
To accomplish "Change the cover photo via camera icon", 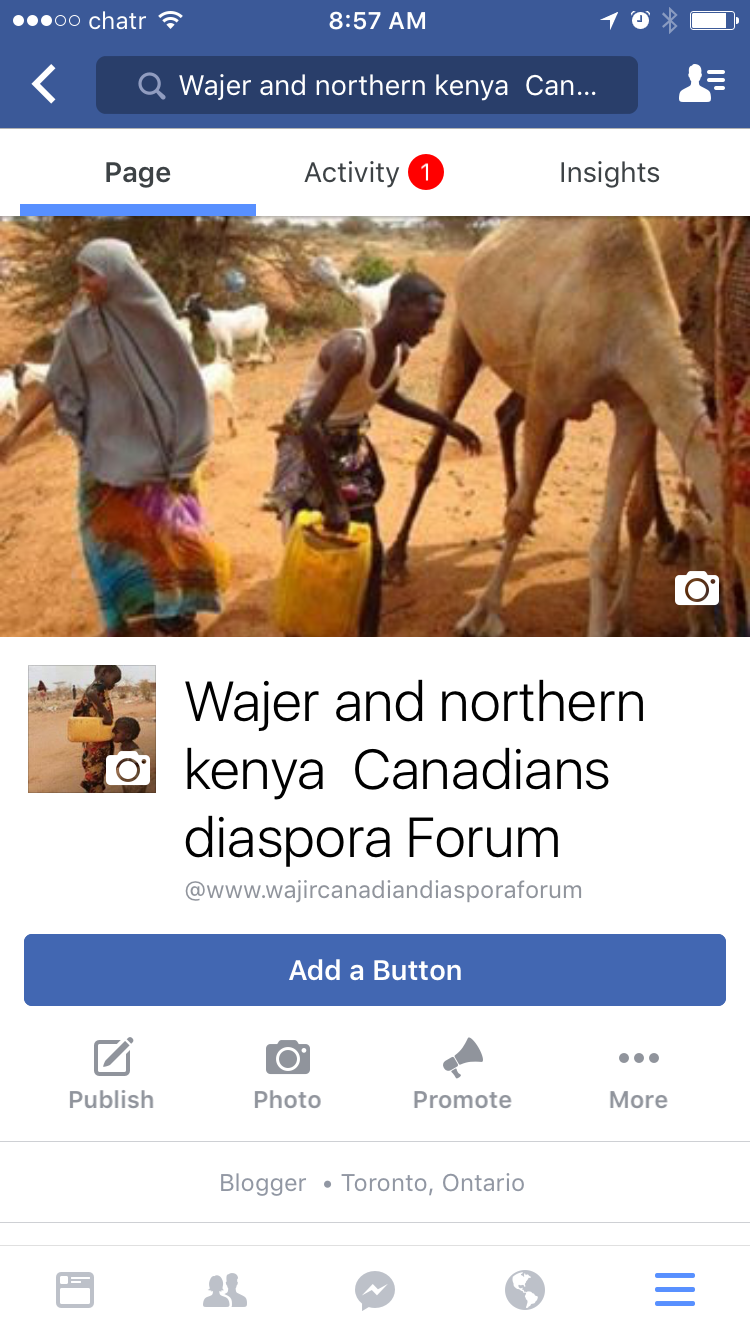I will click(697, 589).
